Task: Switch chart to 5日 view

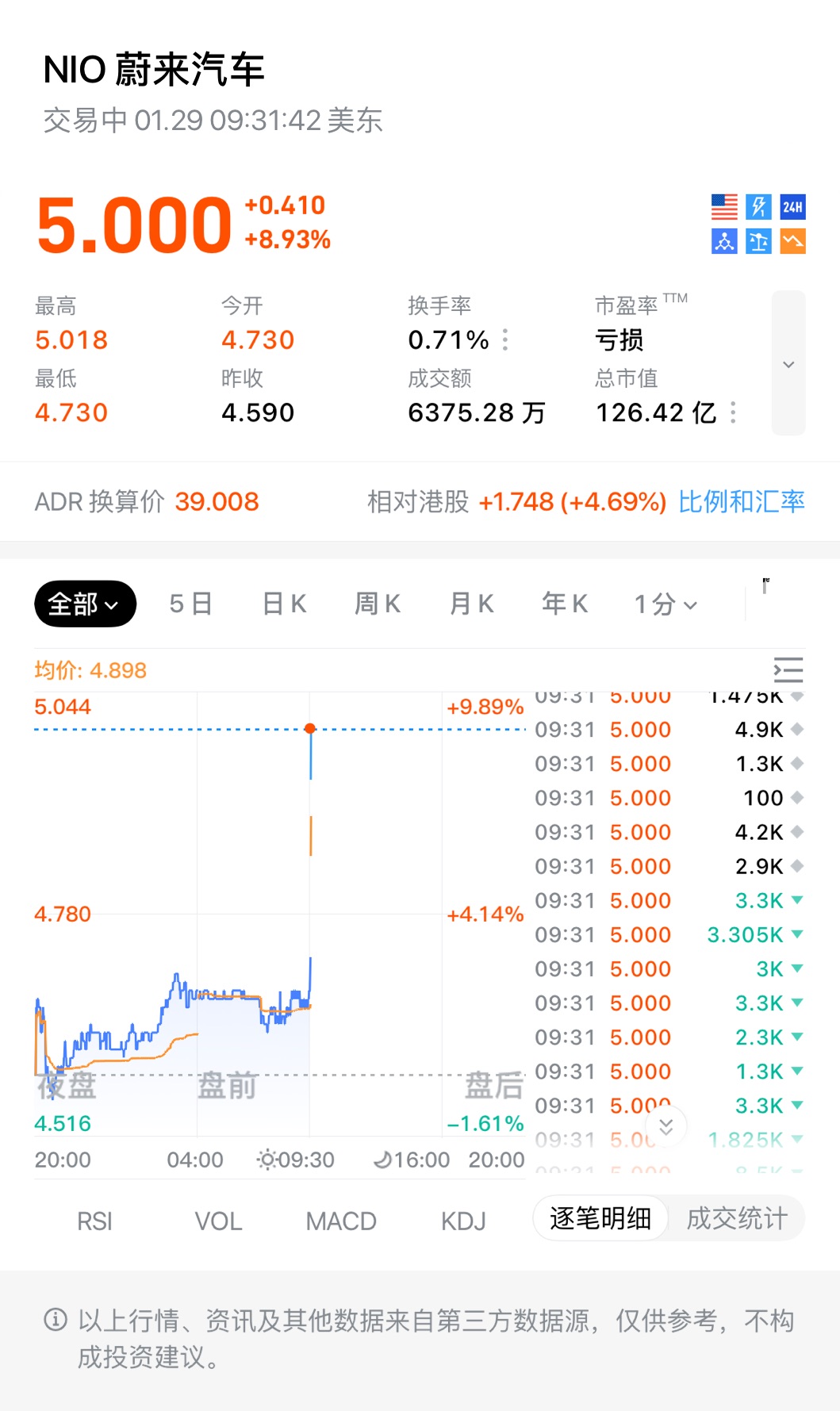Action: click(190, 604)
